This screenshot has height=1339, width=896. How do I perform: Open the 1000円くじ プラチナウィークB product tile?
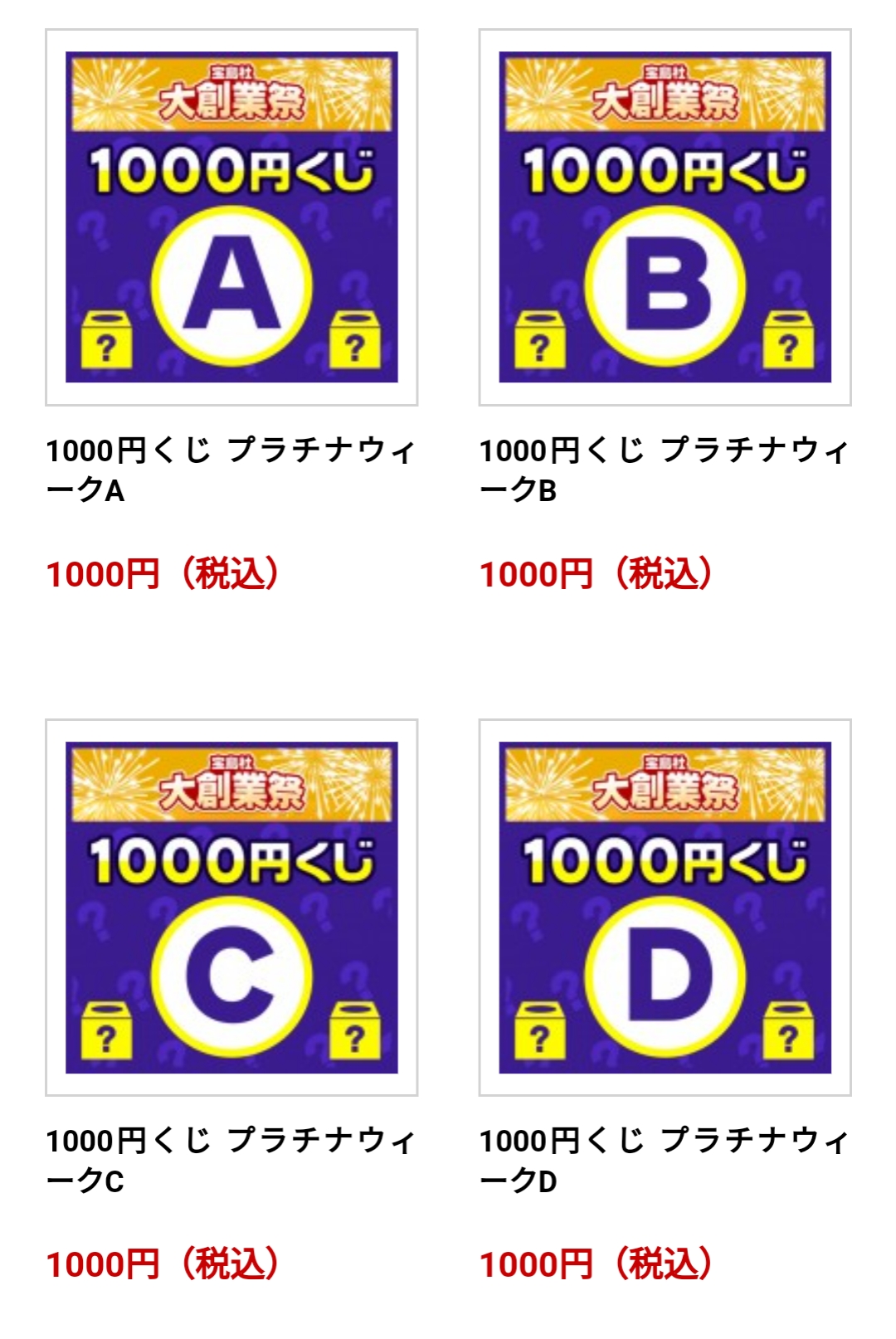coord(665,217)
